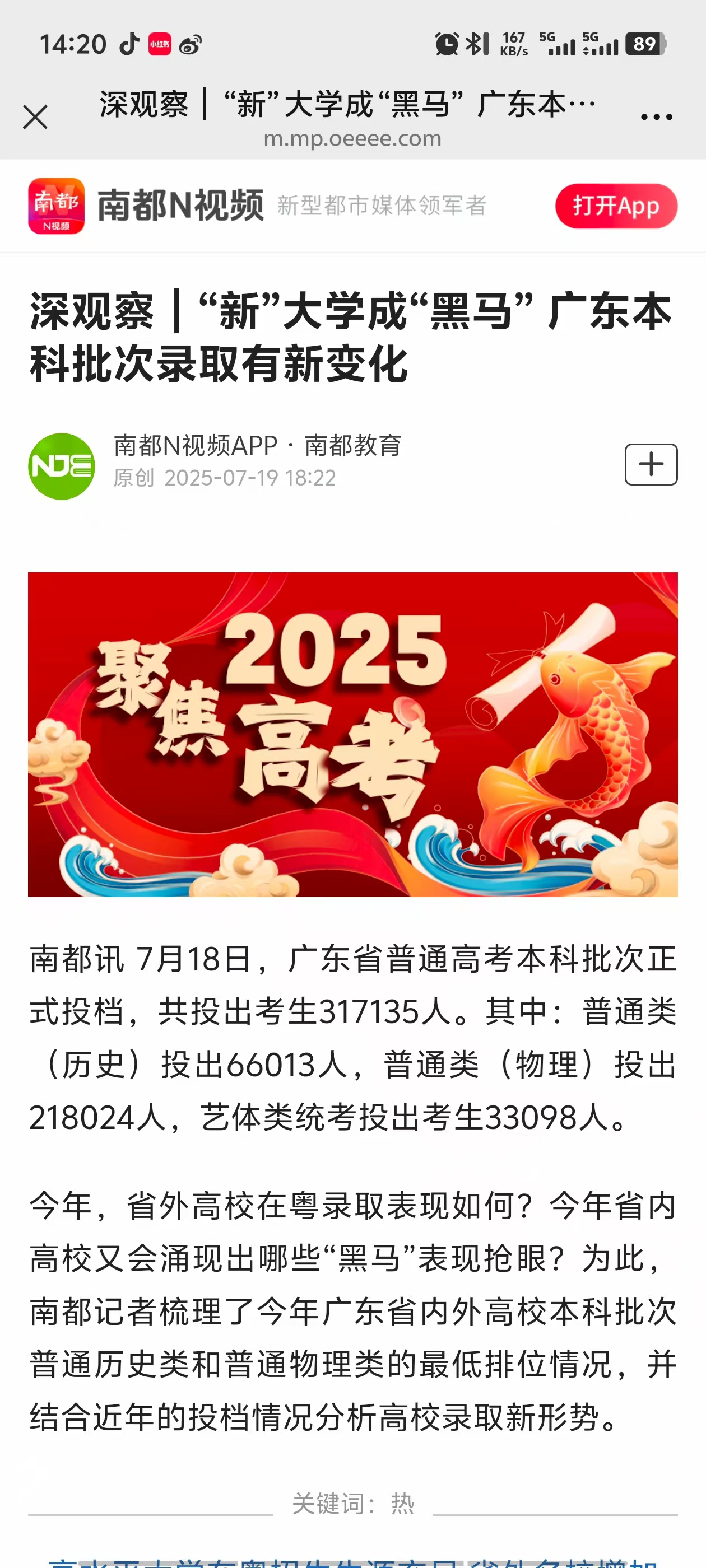Open the 2025 聚焦高考 article image
The height and width of the screenshot is (1568, 706).
click(x=352, y=734)
